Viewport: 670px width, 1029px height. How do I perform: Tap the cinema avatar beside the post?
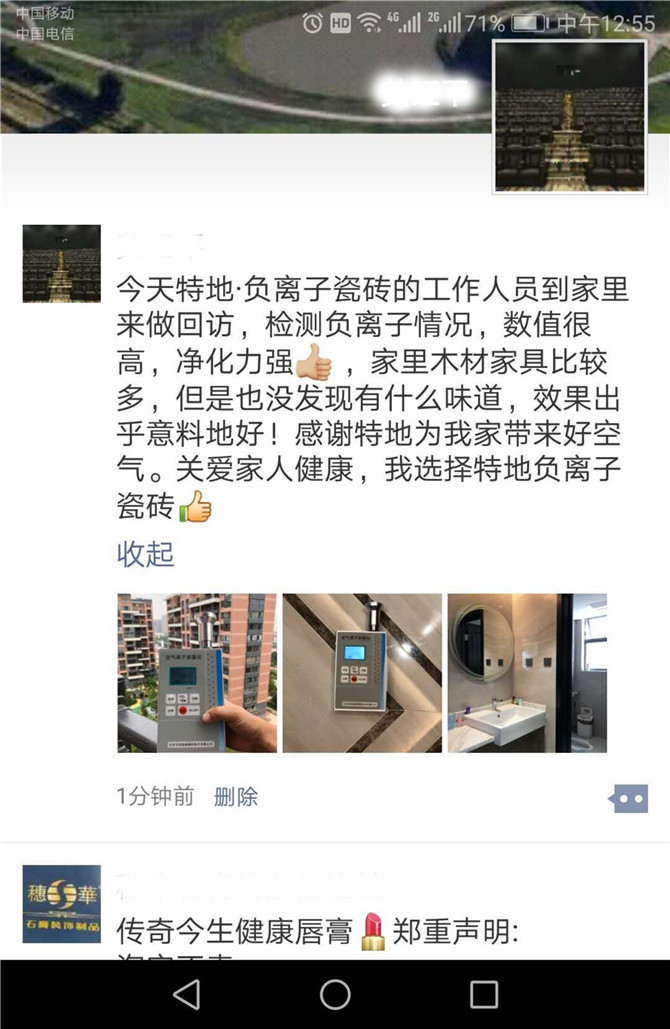pyautogui.click(x=62, y=264)
